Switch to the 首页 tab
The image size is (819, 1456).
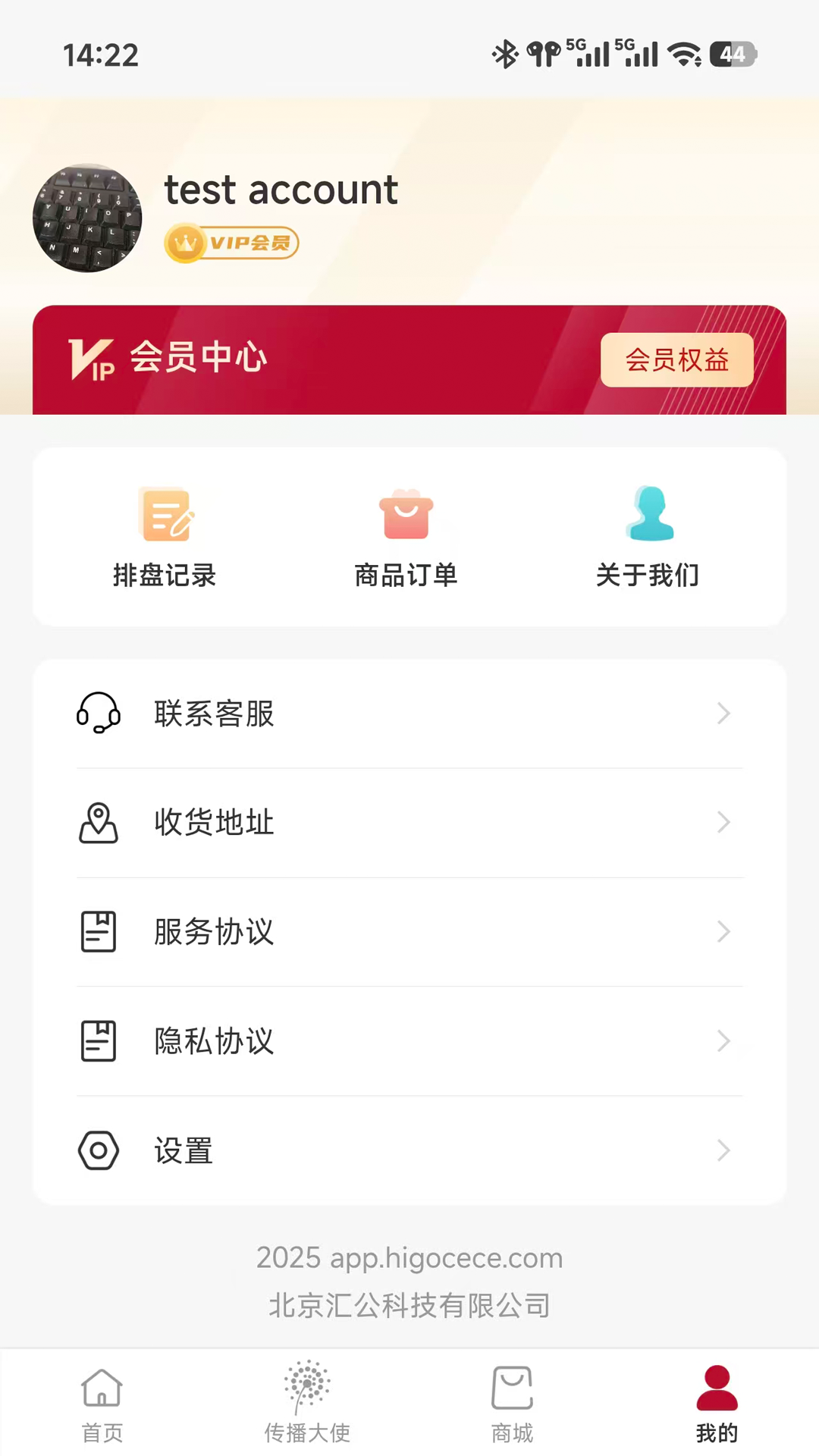point(102,1403)
